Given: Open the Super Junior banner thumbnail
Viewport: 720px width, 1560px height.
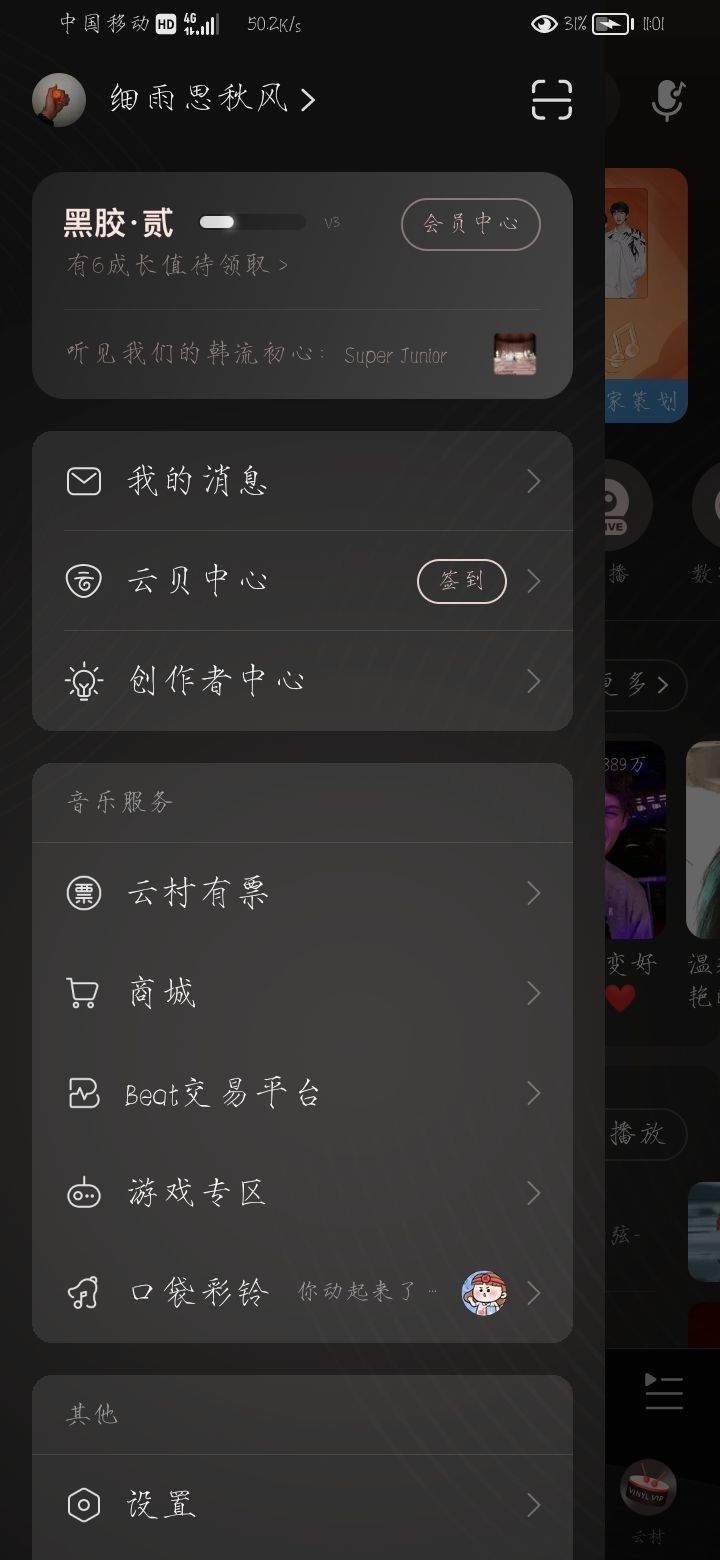Looking at the screenshot, I should [512, 354].
